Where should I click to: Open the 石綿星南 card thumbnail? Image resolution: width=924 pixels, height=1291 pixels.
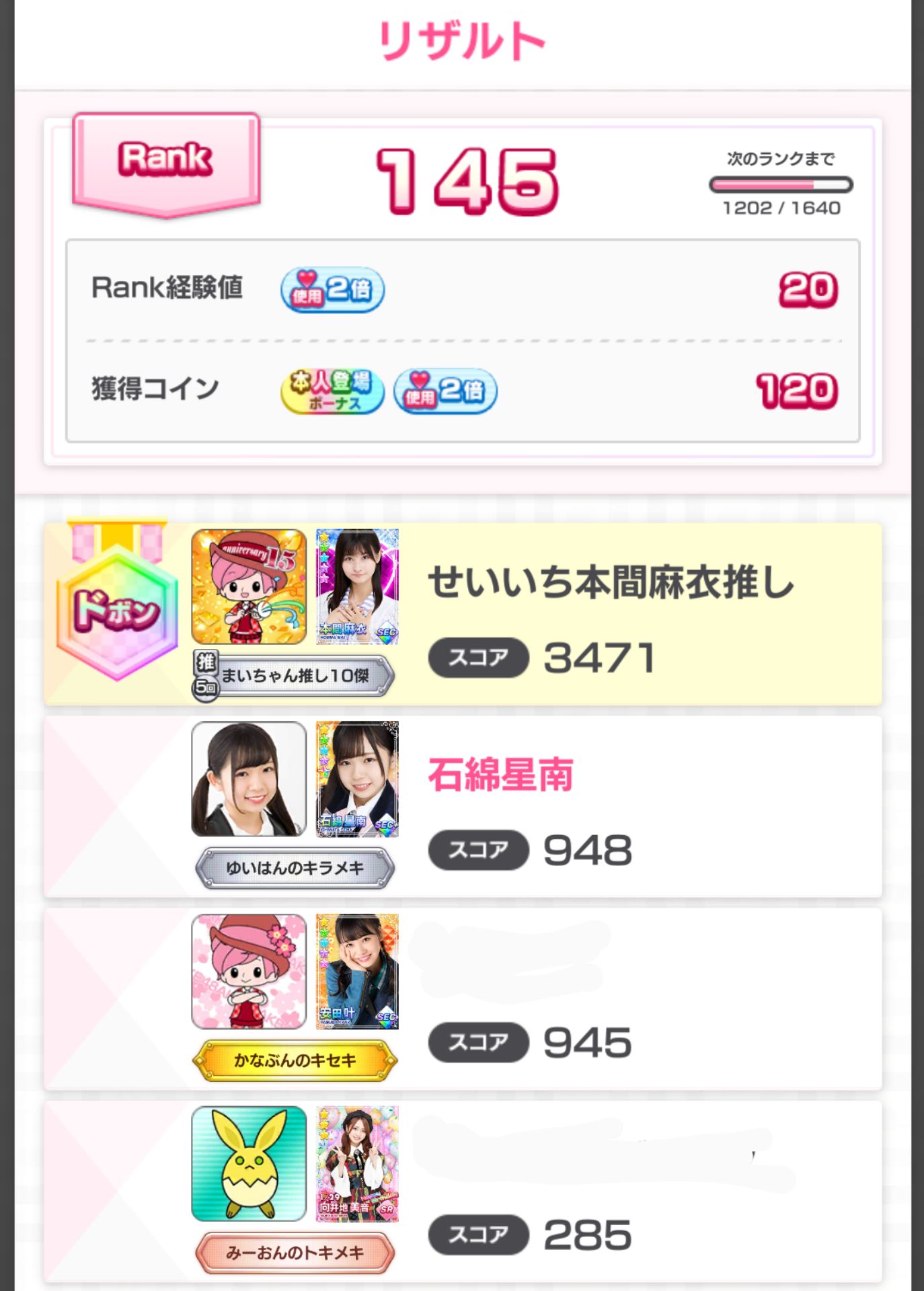tap(357, 779)
